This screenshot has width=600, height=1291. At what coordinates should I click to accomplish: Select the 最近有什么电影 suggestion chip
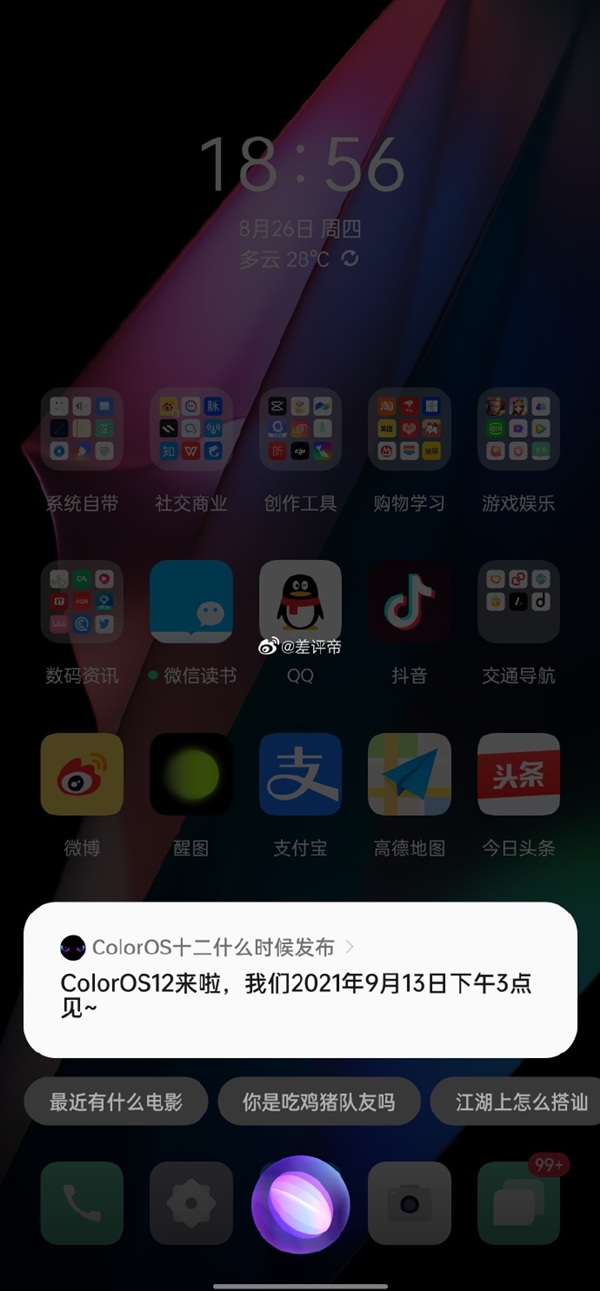(x=116, y=1102)
